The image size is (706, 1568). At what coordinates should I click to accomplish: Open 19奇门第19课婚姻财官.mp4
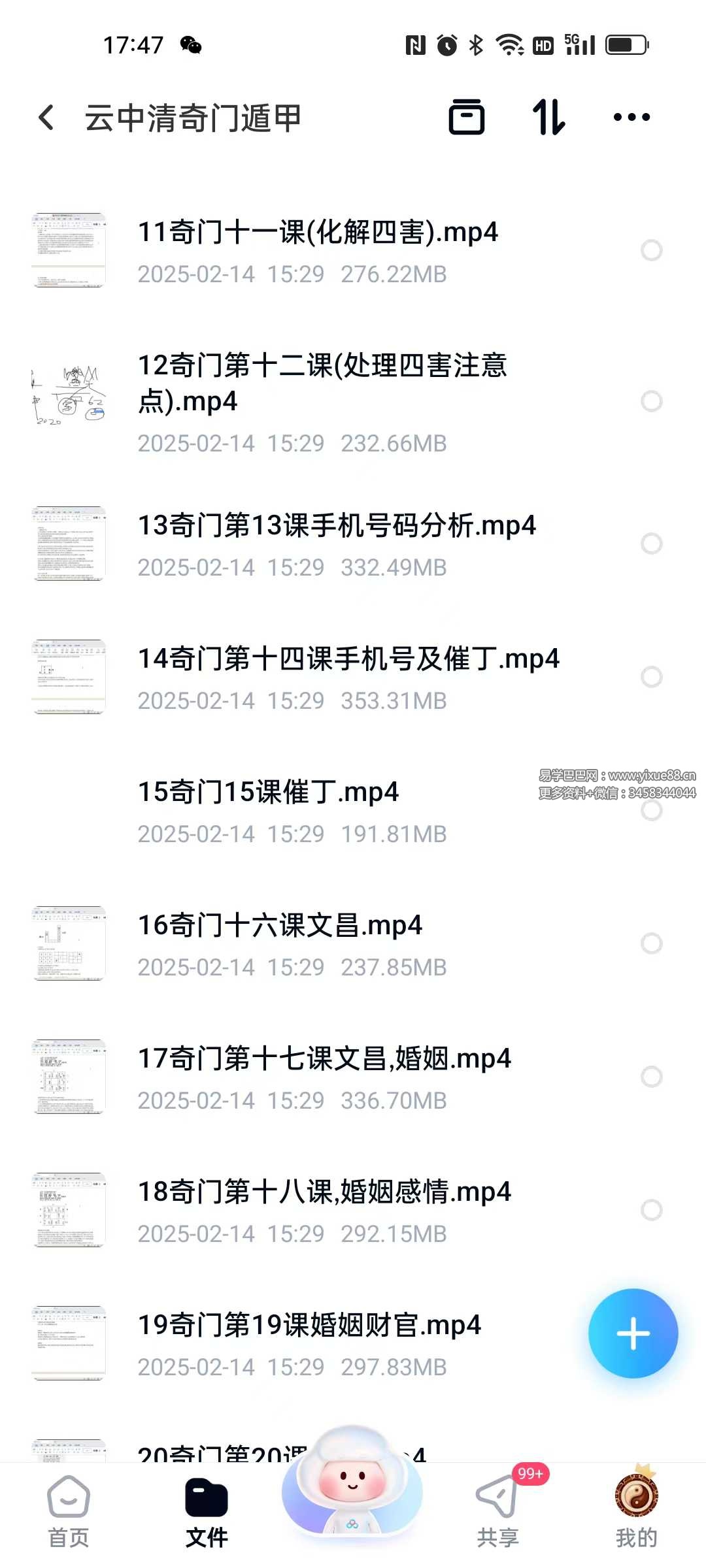coord(309,1326)
